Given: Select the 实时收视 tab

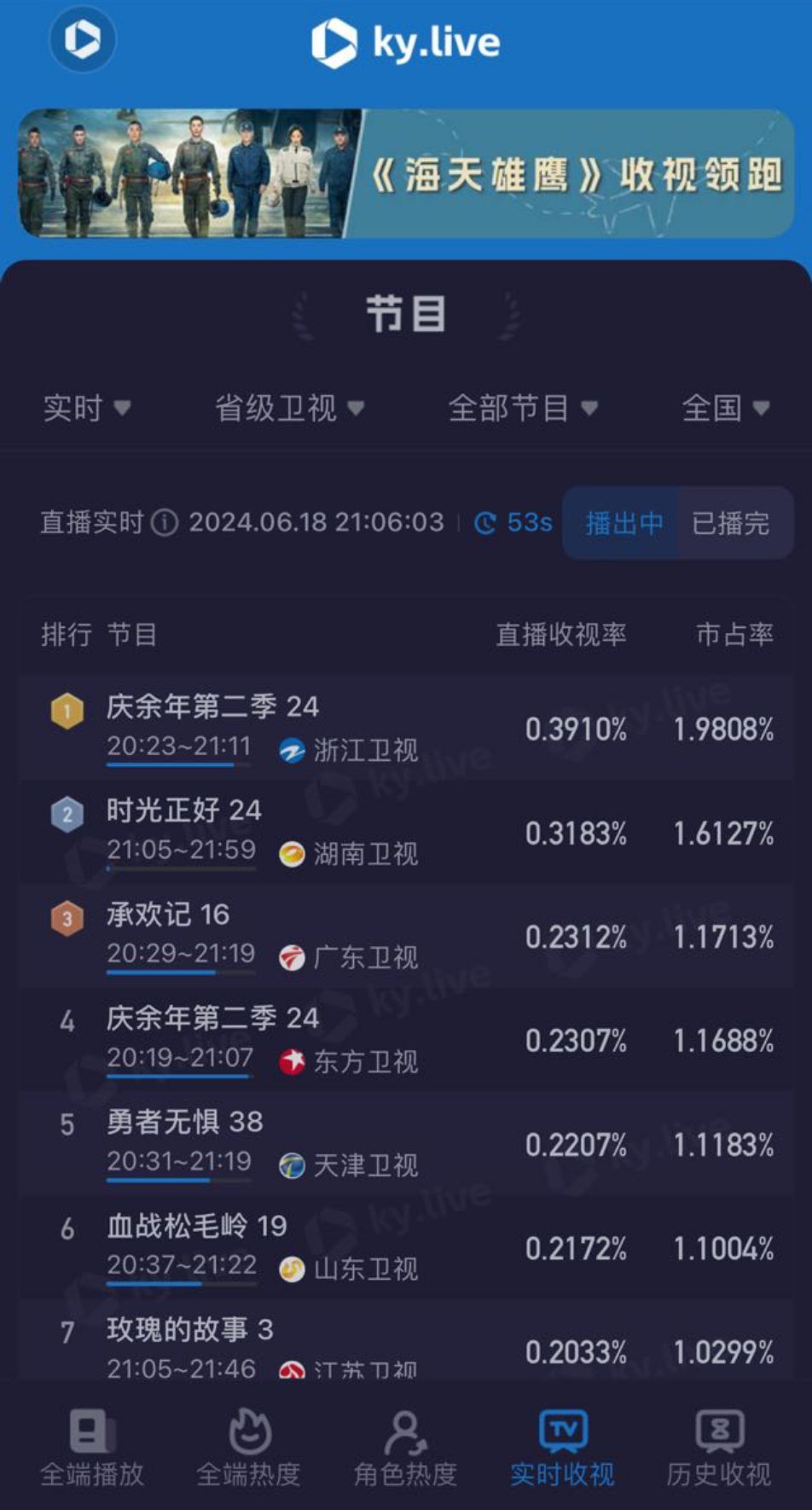Looking at the screenshot, I should coord(562,1448).
